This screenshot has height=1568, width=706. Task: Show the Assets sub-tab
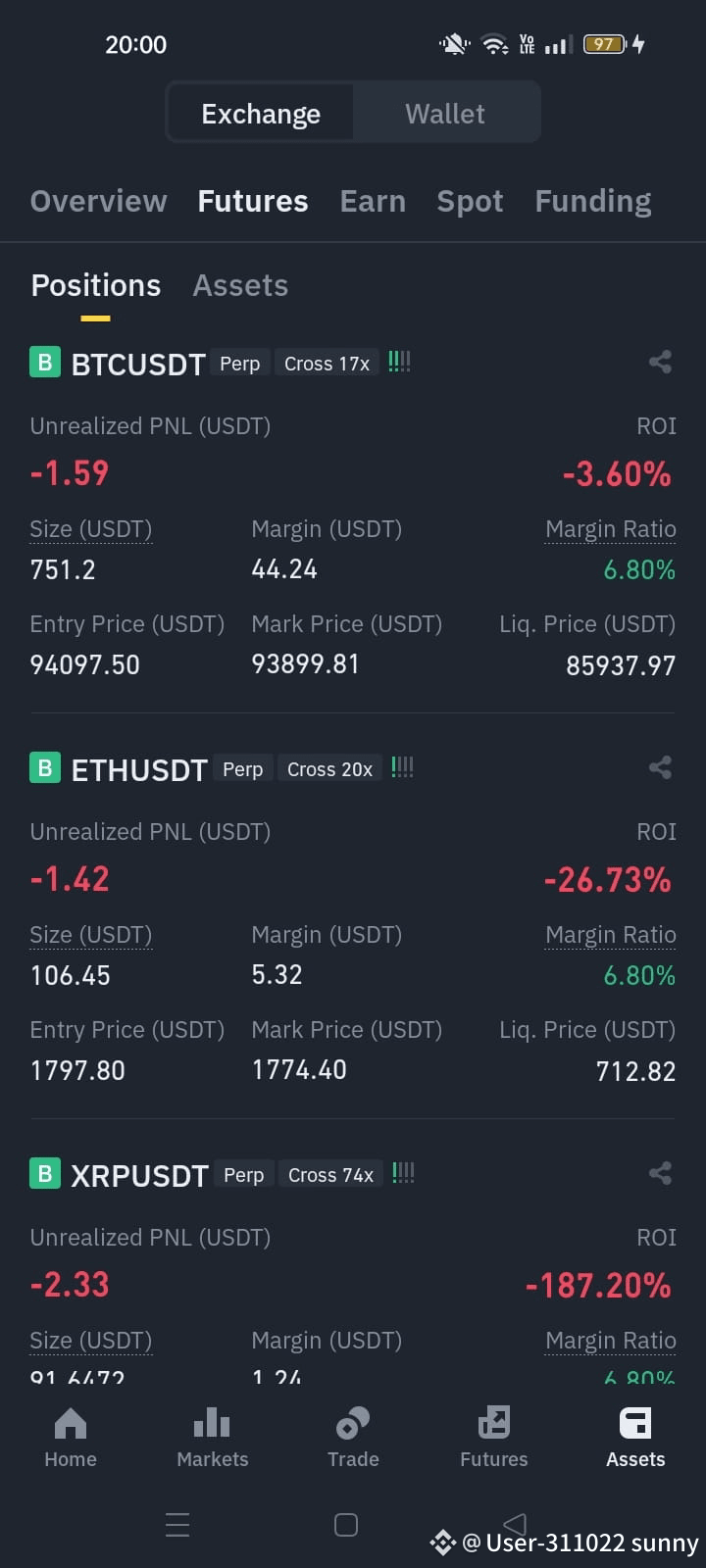[240, 285]
